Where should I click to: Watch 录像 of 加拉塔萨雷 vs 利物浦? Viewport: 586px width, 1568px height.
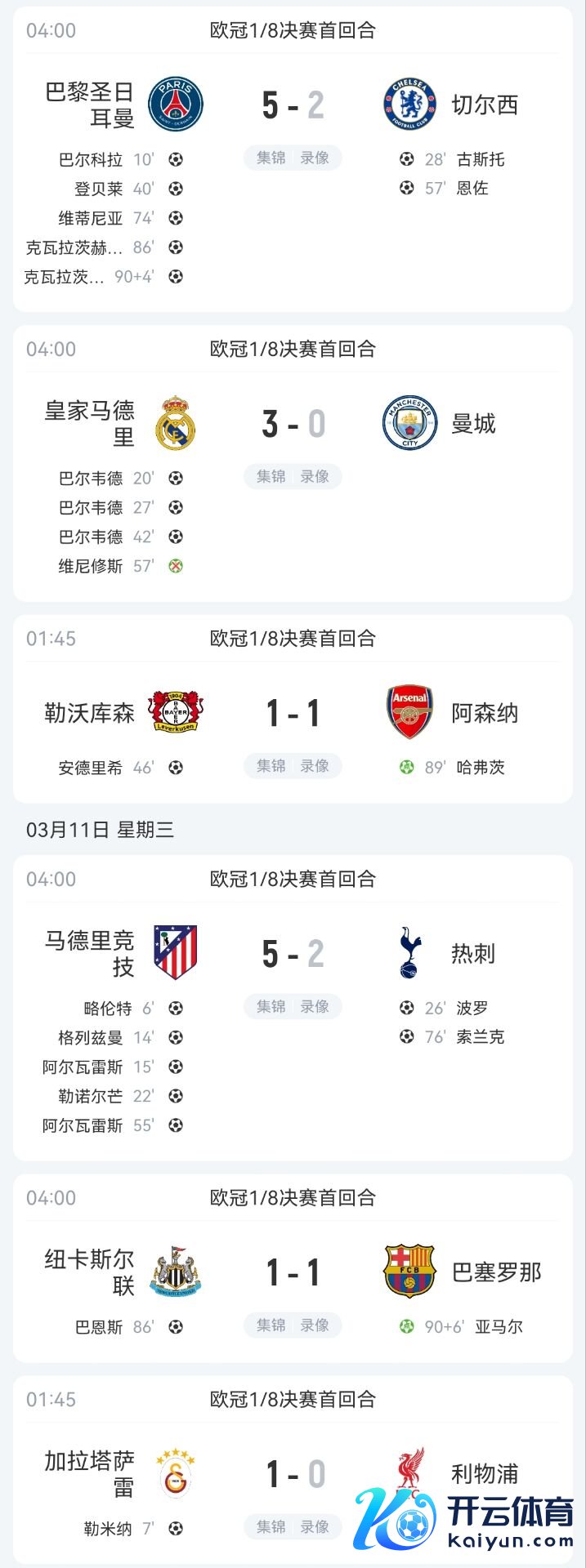(315, 1526)
